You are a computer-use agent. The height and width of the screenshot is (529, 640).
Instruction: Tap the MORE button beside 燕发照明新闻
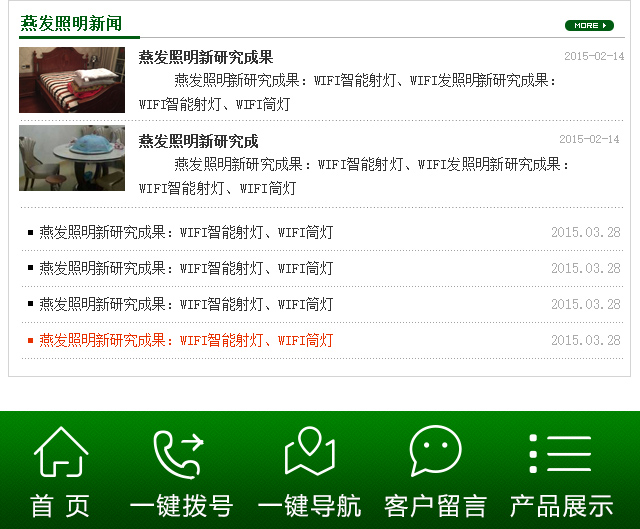click(x=589, y=25)
